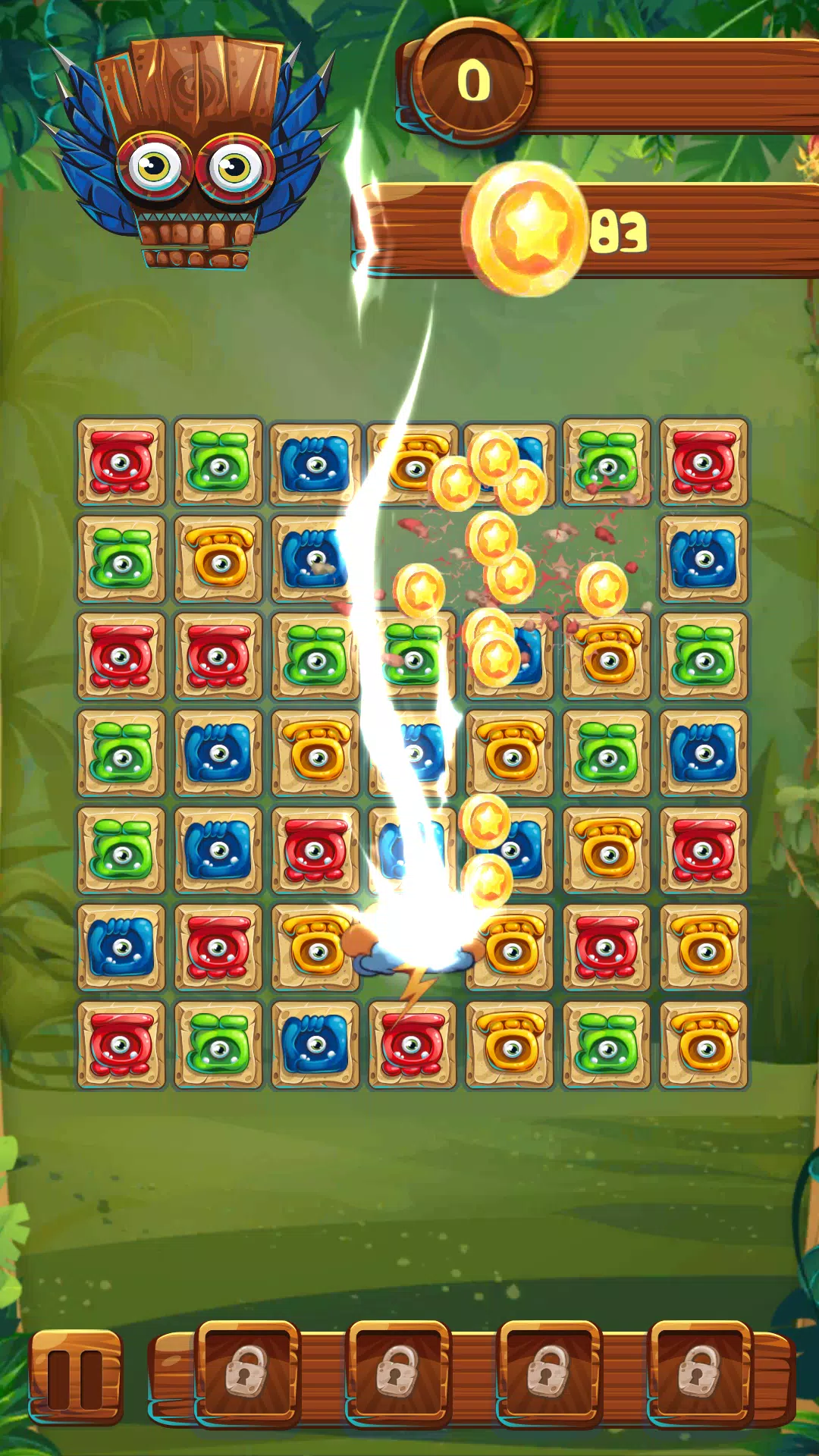Select the red block in grid's top-right corner
The height and width of the screenshot is (1456, 819).
[704, 462]
